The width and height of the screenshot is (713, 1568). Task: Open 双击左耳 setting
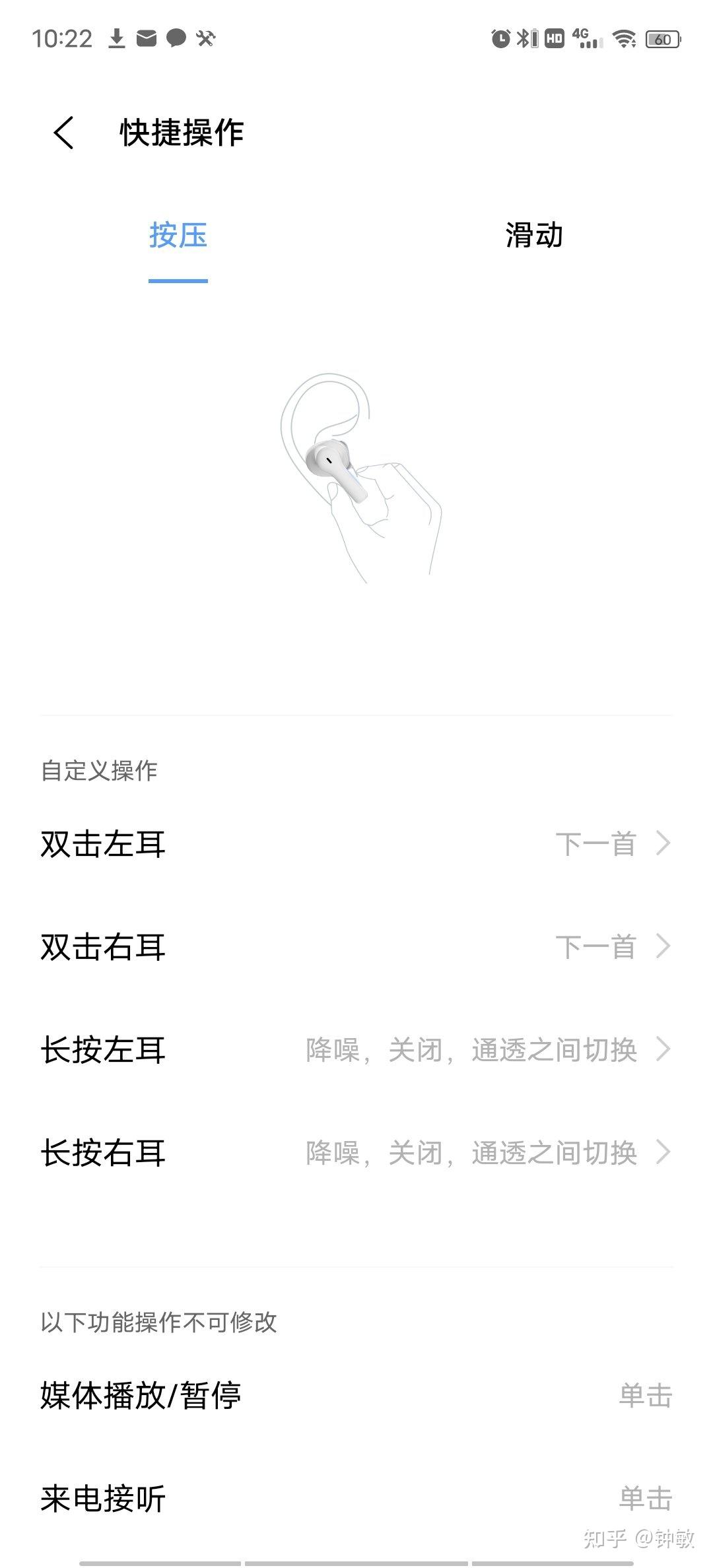(x=356, y=844)
